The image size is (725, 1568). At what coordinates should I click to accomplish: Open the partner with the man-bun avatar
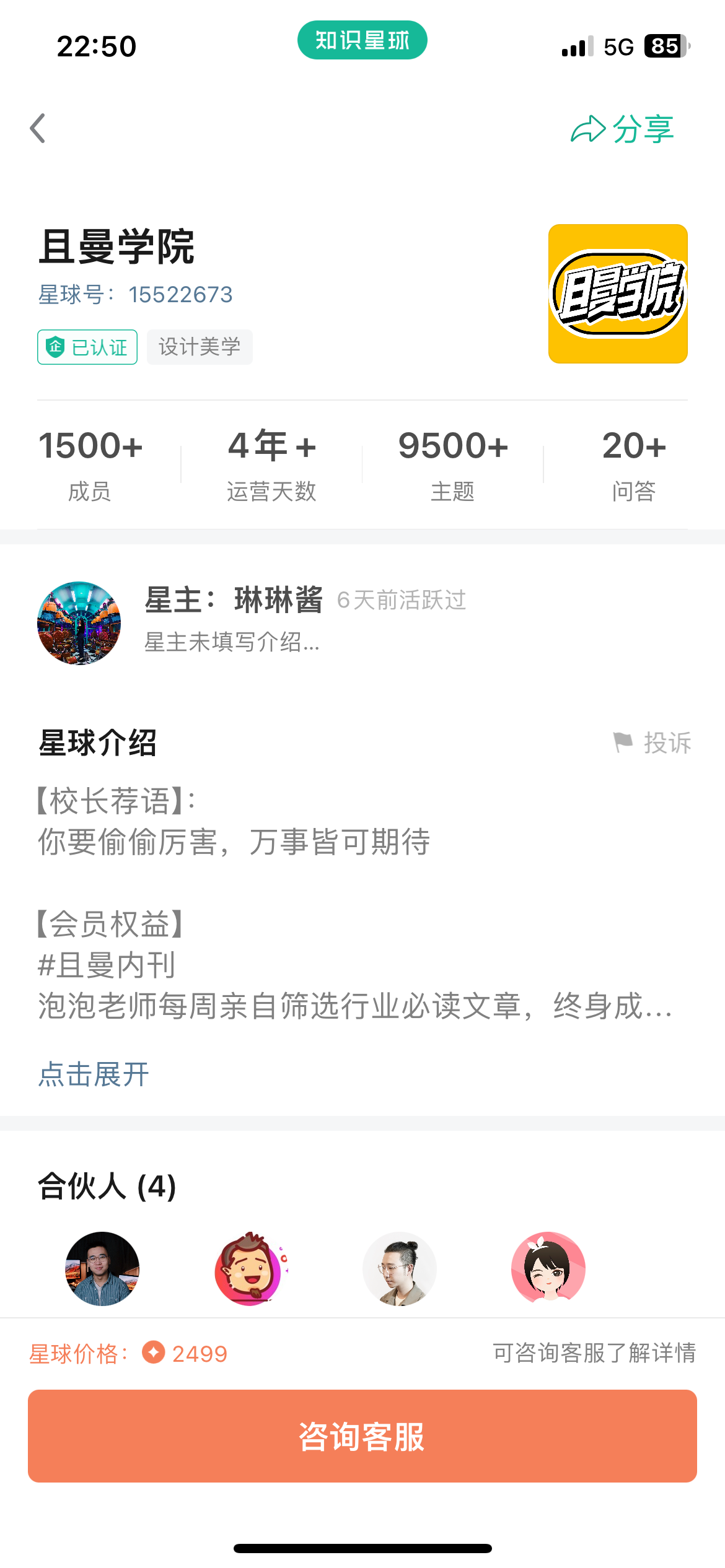(x=400, y=1268)
